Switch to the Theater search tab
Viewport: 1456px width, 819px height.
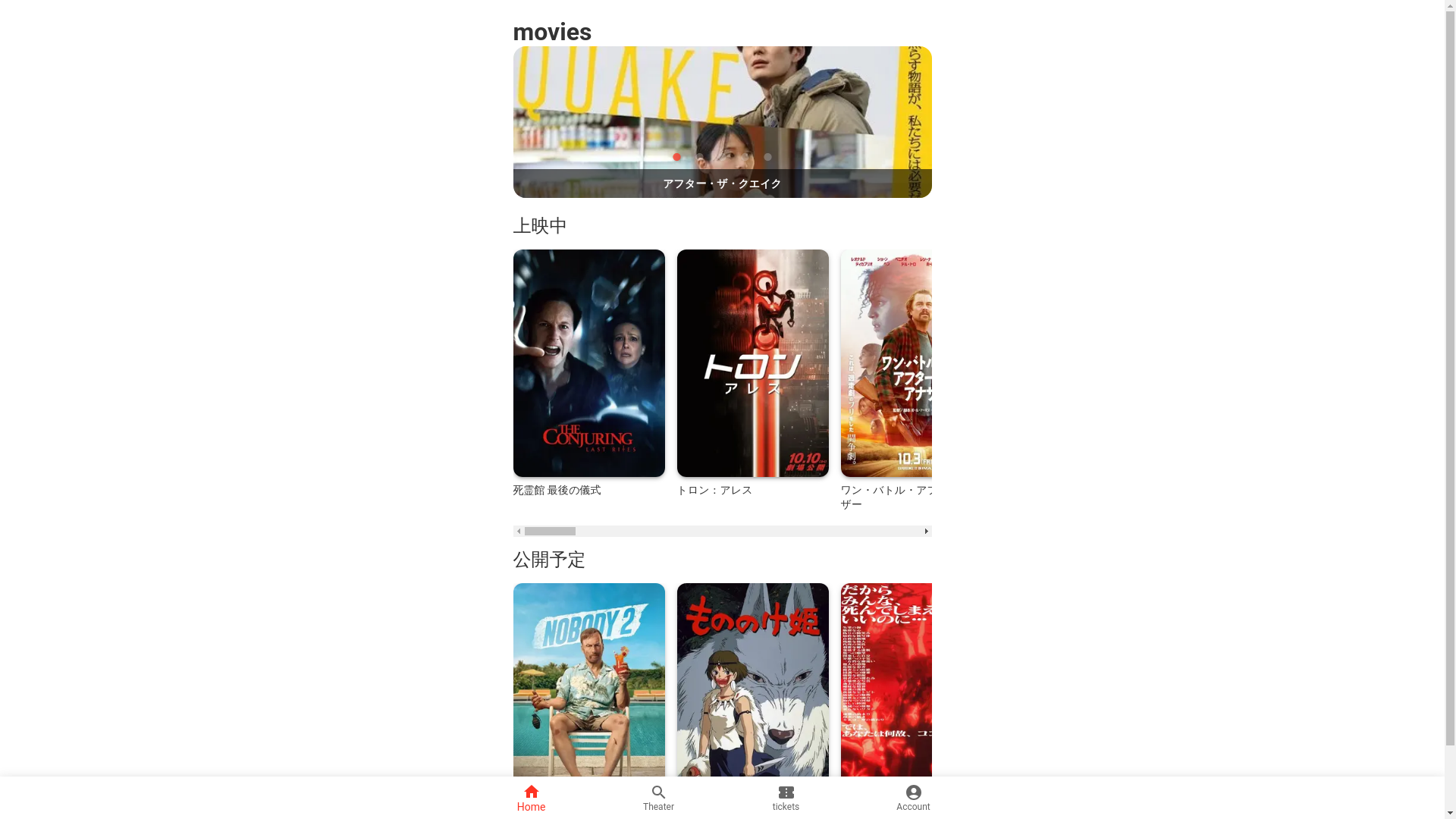pos(658,798)
